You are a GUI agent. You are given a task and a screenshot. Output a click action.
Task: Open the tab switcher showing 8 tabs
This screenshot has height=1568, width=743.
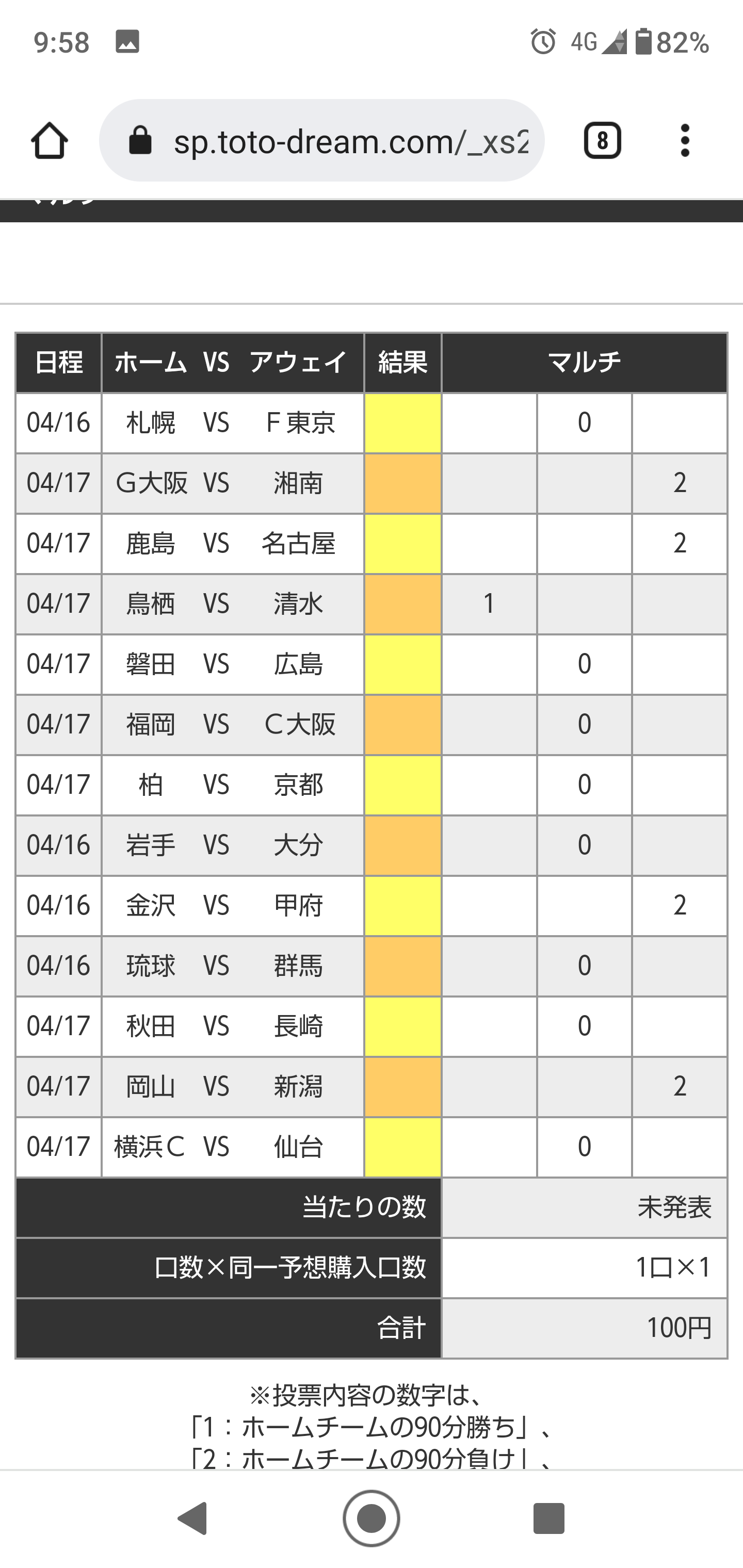click(602, 141)
